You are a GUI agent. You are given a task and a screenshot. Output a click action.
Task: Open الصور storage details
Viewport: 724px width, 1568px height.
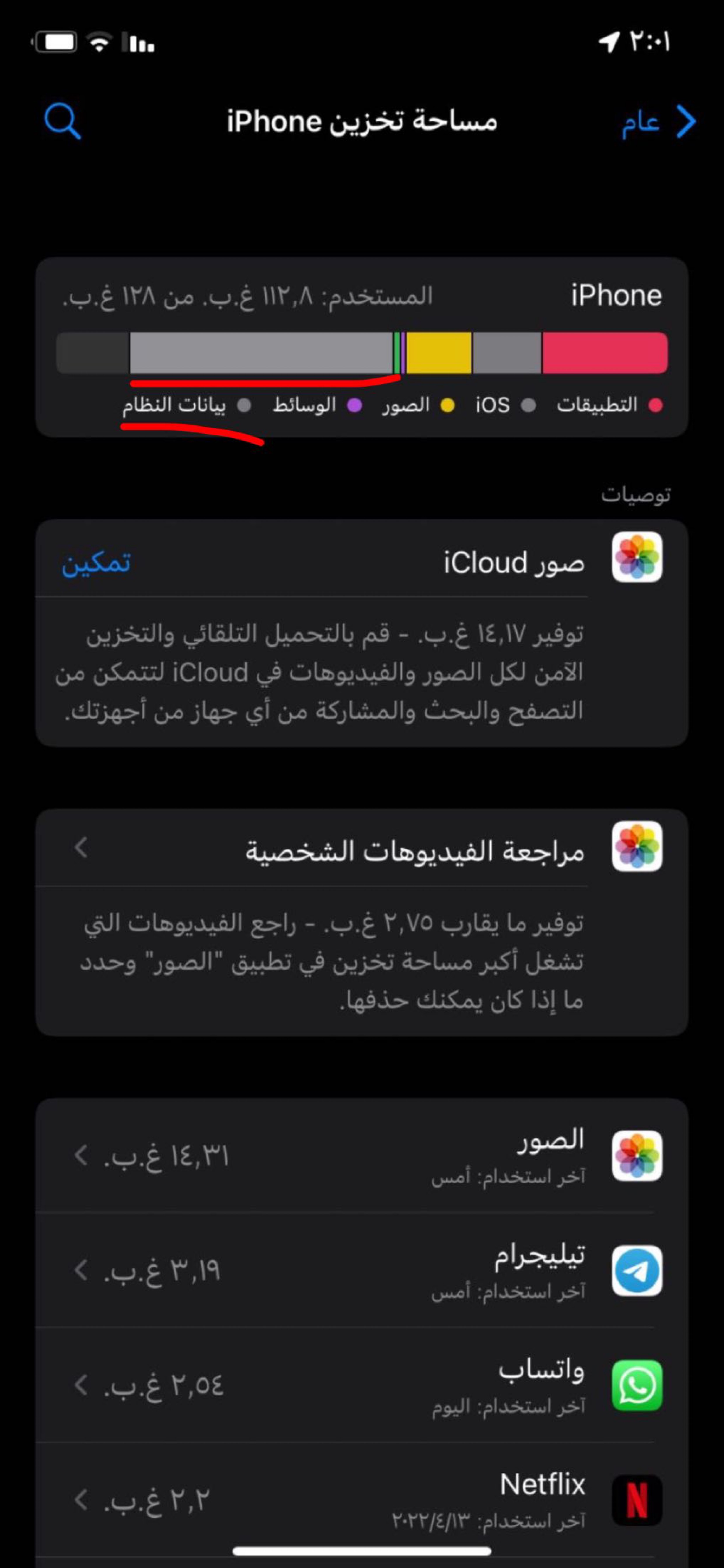(361, 1155)
